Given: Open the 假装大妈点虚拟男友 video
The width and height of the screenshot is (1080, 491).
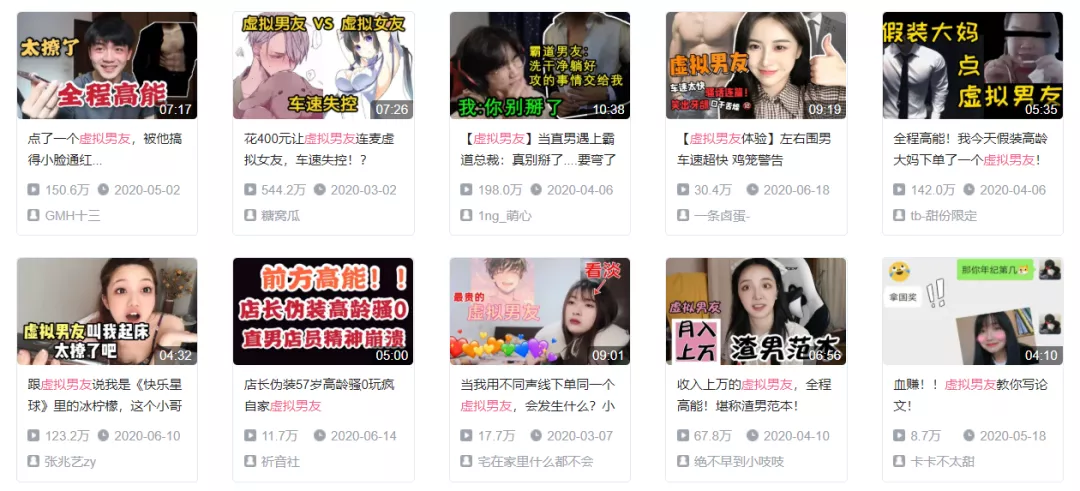Looking at the screenshot, I should tap(972, 66).
